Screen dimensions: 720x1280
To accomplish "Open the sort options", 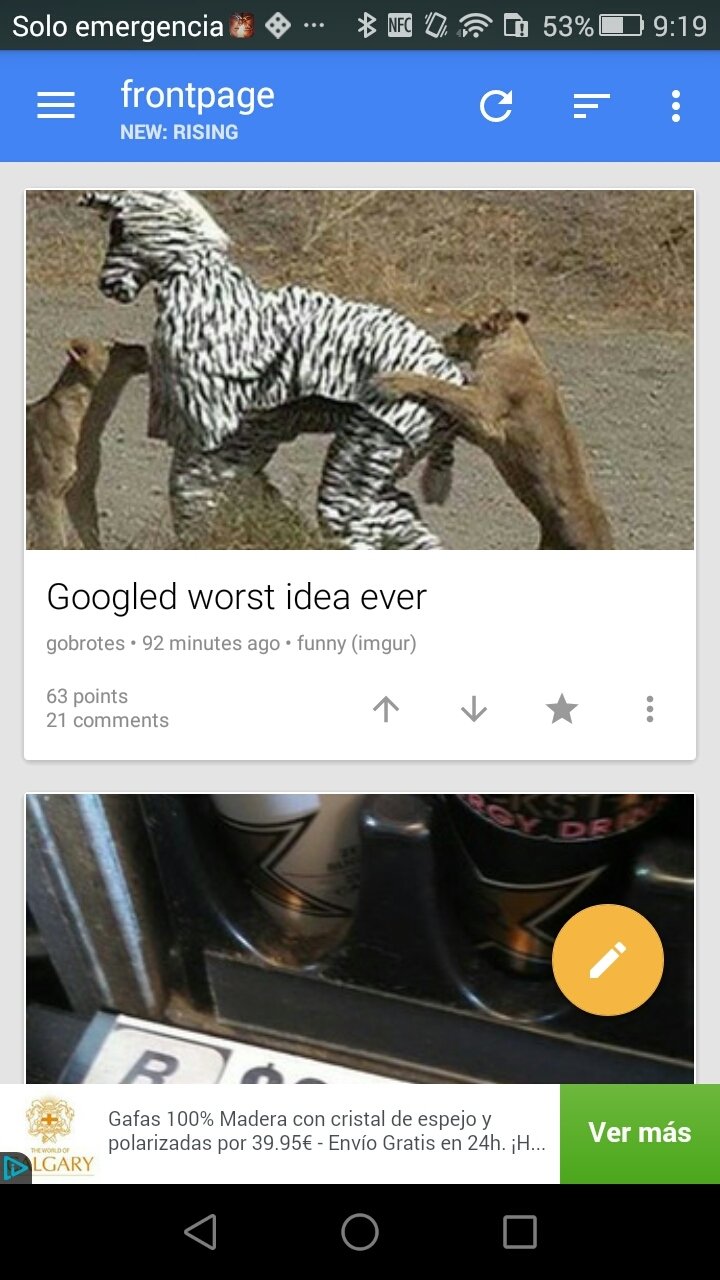I will pos(591,105).
